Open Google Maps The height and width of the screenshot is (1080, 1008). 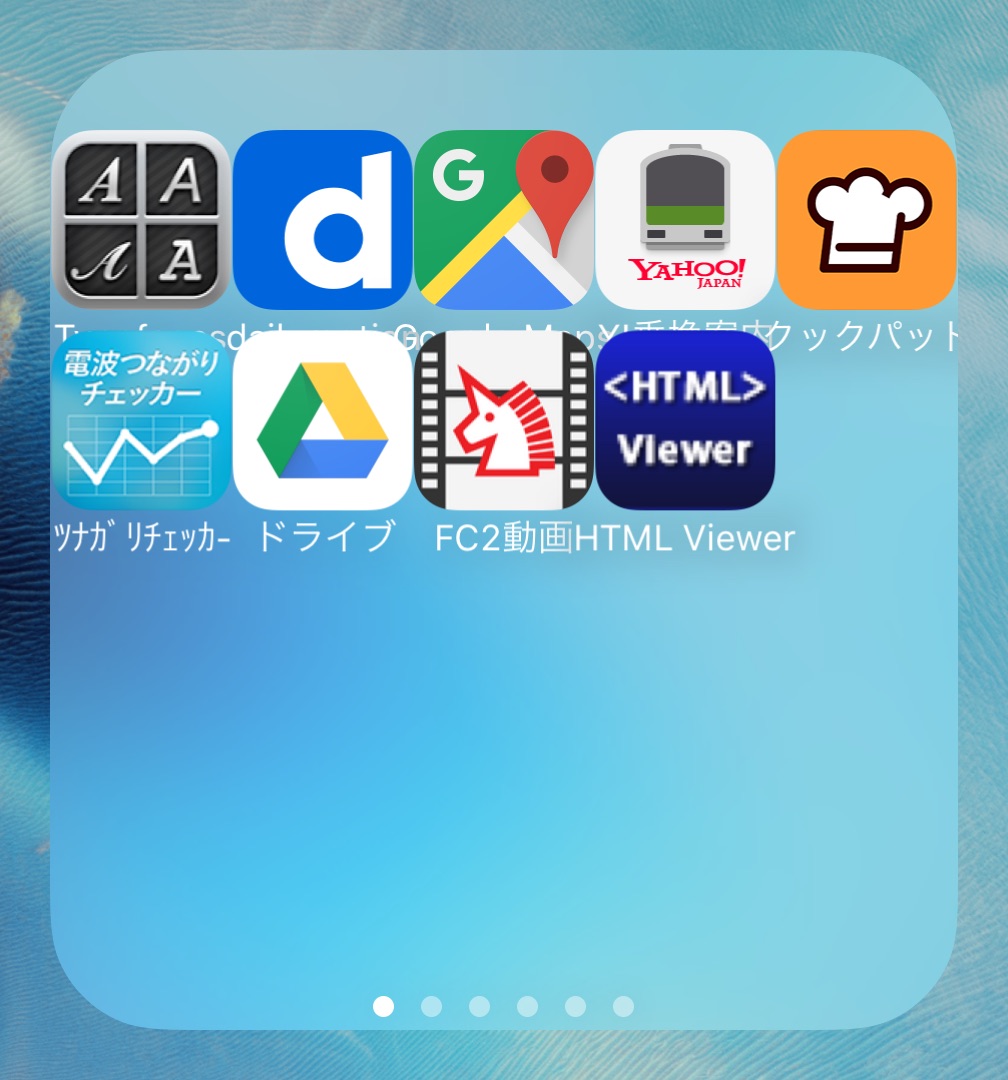[503, 219]
